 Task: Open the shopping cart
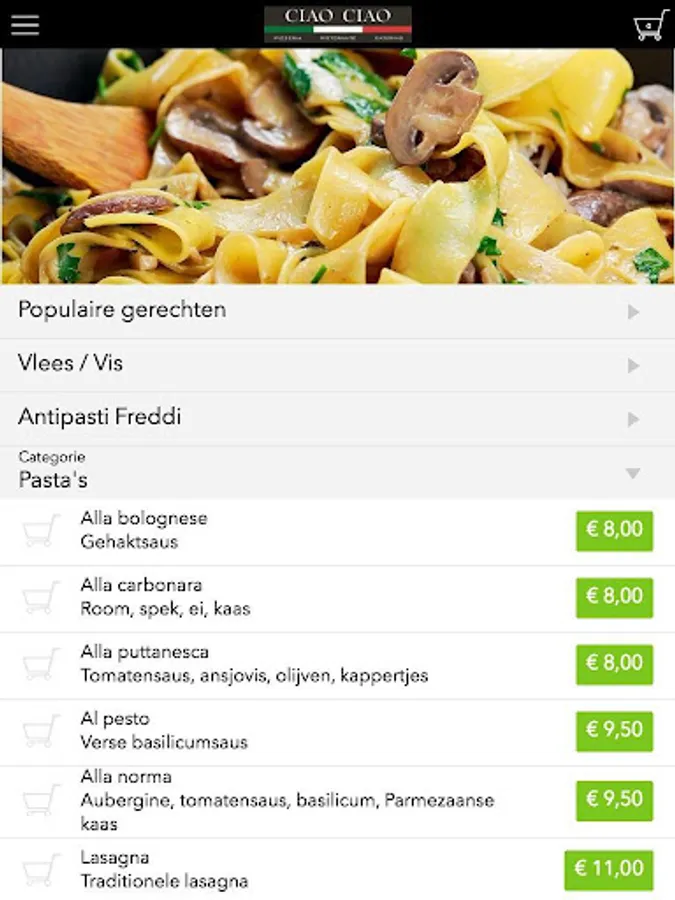click(650, 25)
